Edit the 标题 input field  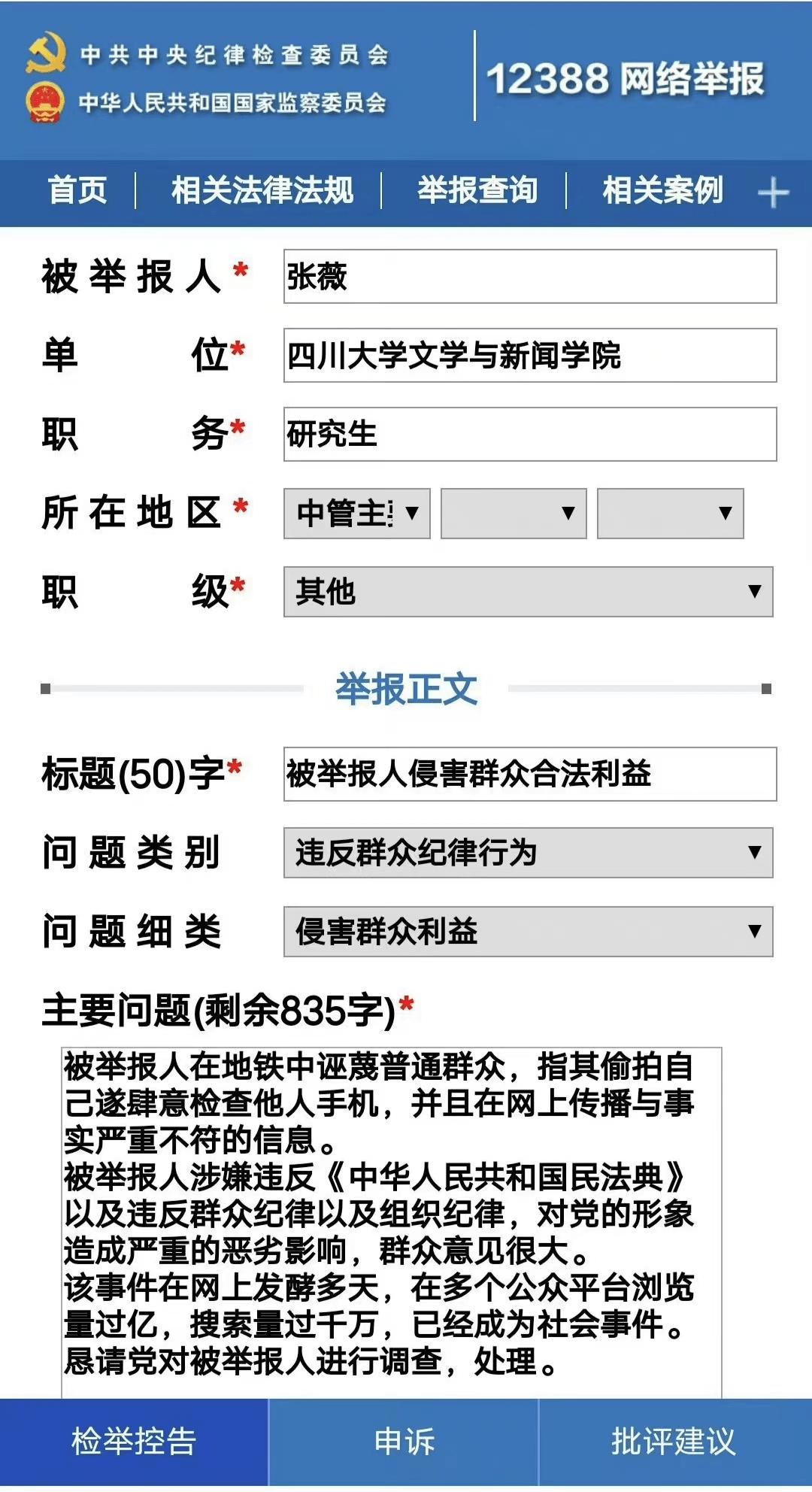point(530,774)
